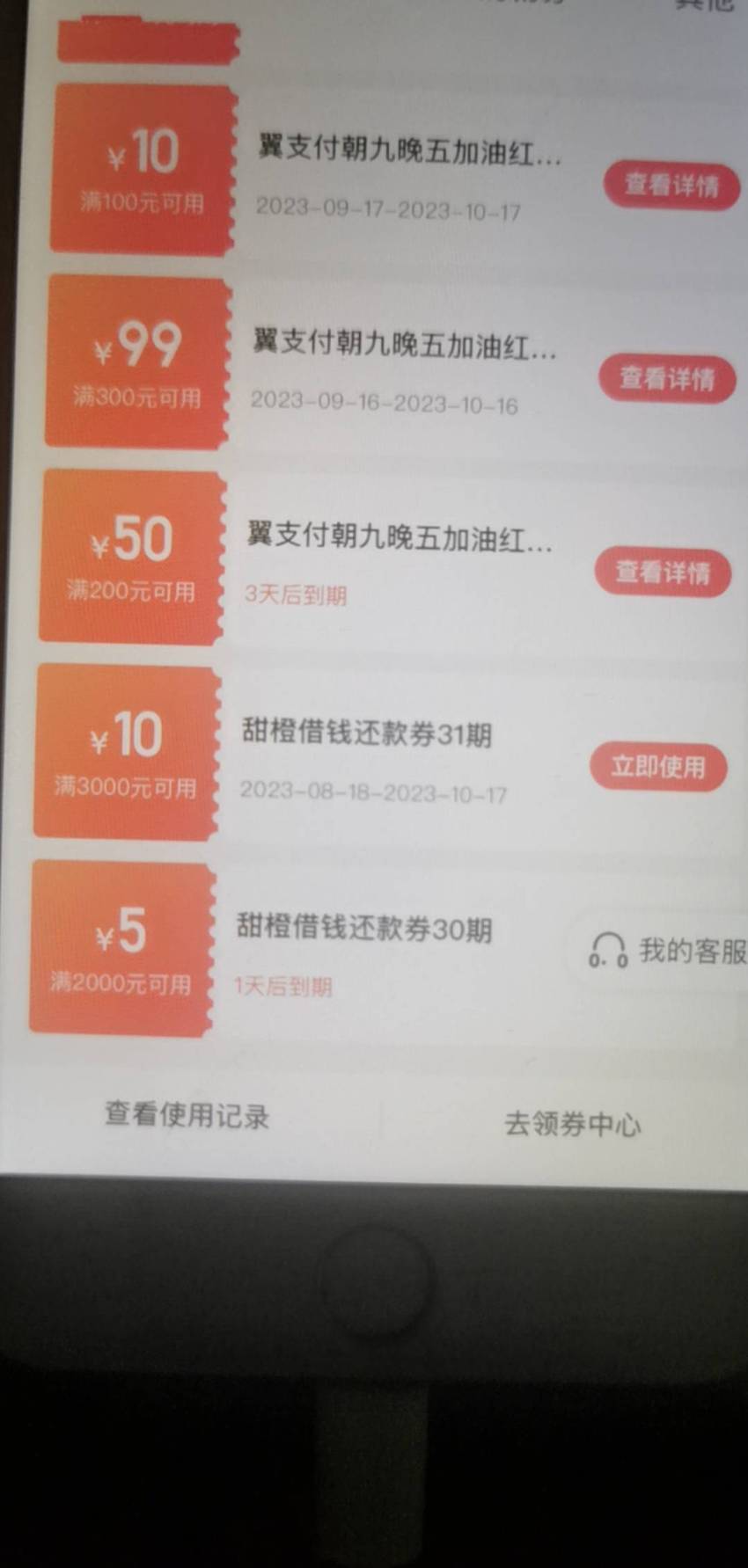This screenshot has height=1568, width=748.
Task: Open 查看使用记录 usage history
Action: tap(187, 1115)
